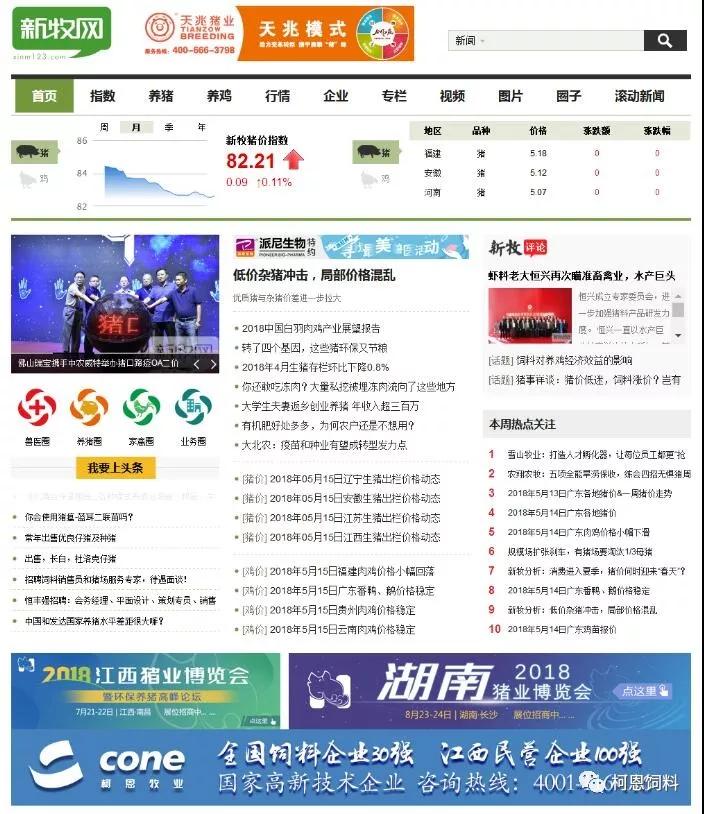Screen dimensions: 704x814
Task: Open the 2018年05月15日辽宁生猪出栏价格动态 article
Action: click(340, 479)
